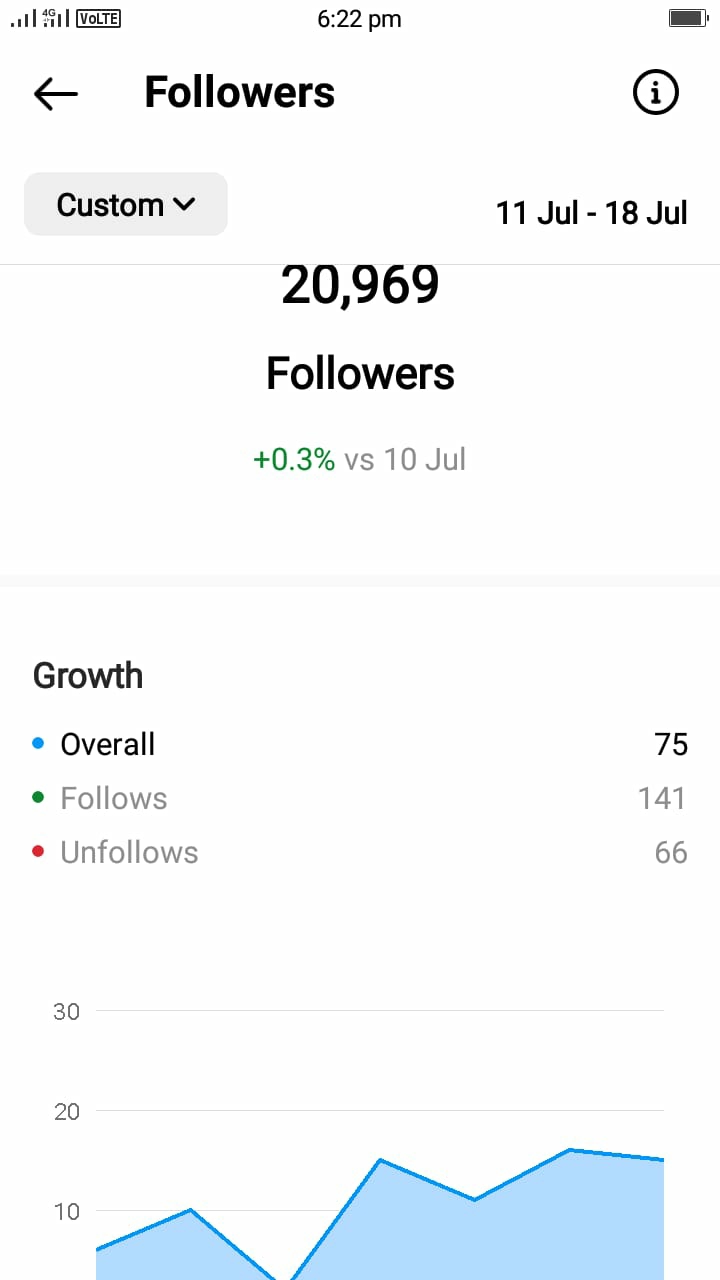Select the Overall growth legend item
This screenshot has width=720, height=1280.
pos(107,744)
